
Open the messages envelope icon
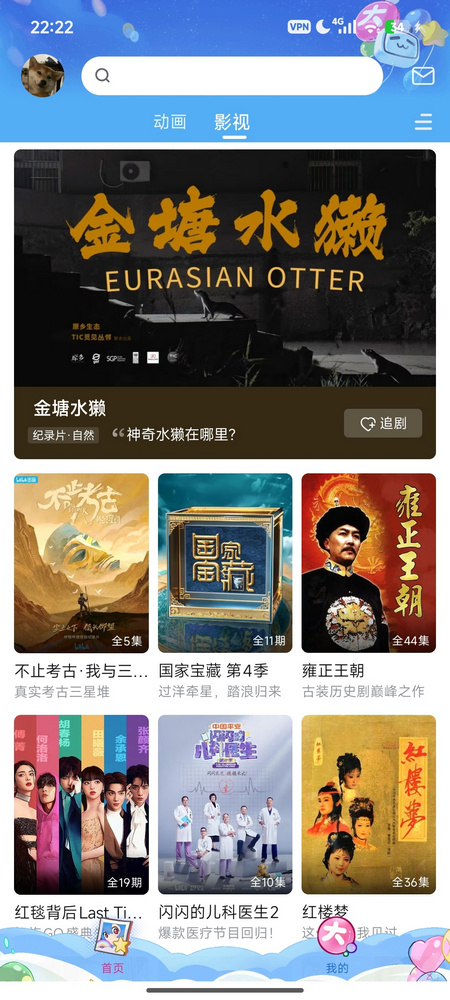(423, 76)
